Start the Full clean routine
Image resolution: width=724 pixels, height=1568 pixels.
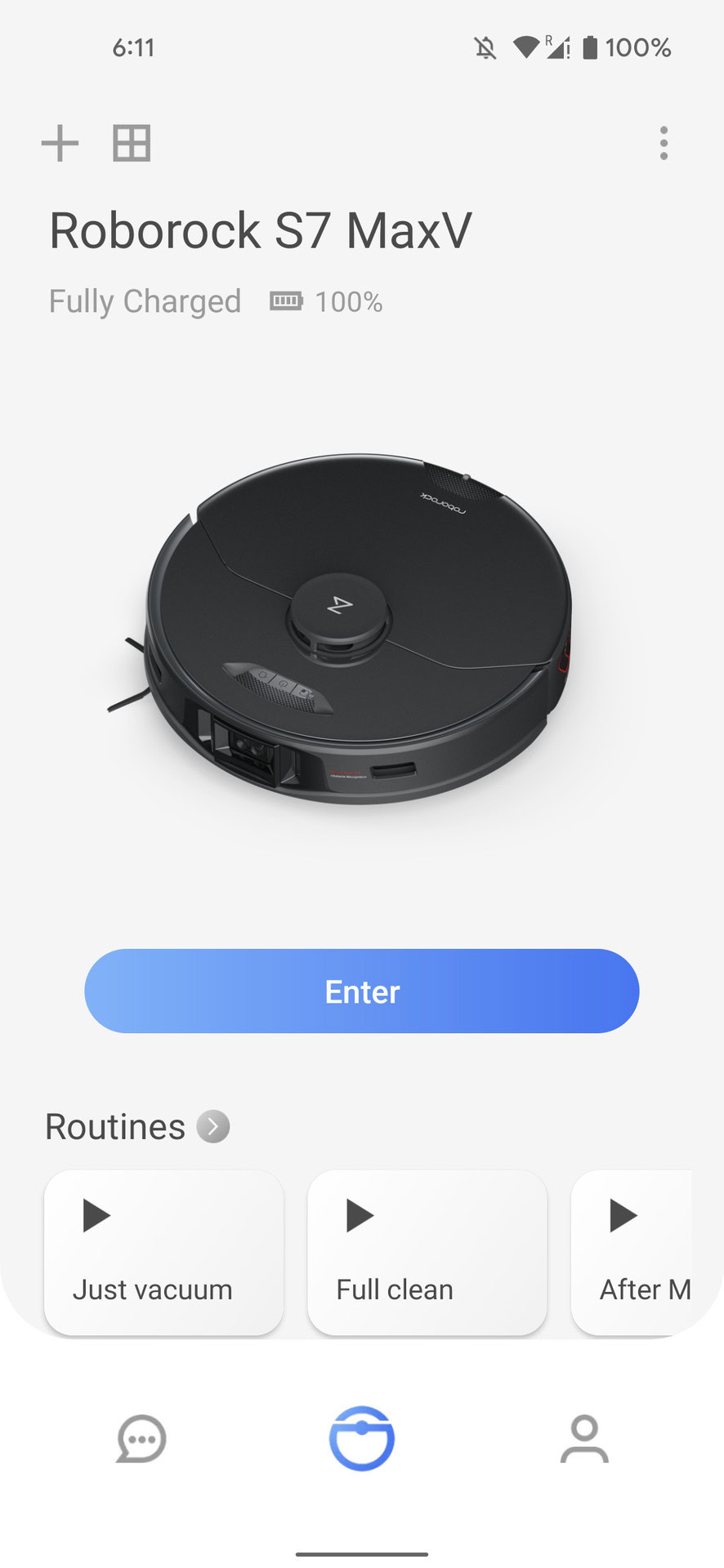pyautogui.click(x=427, y=1252)
